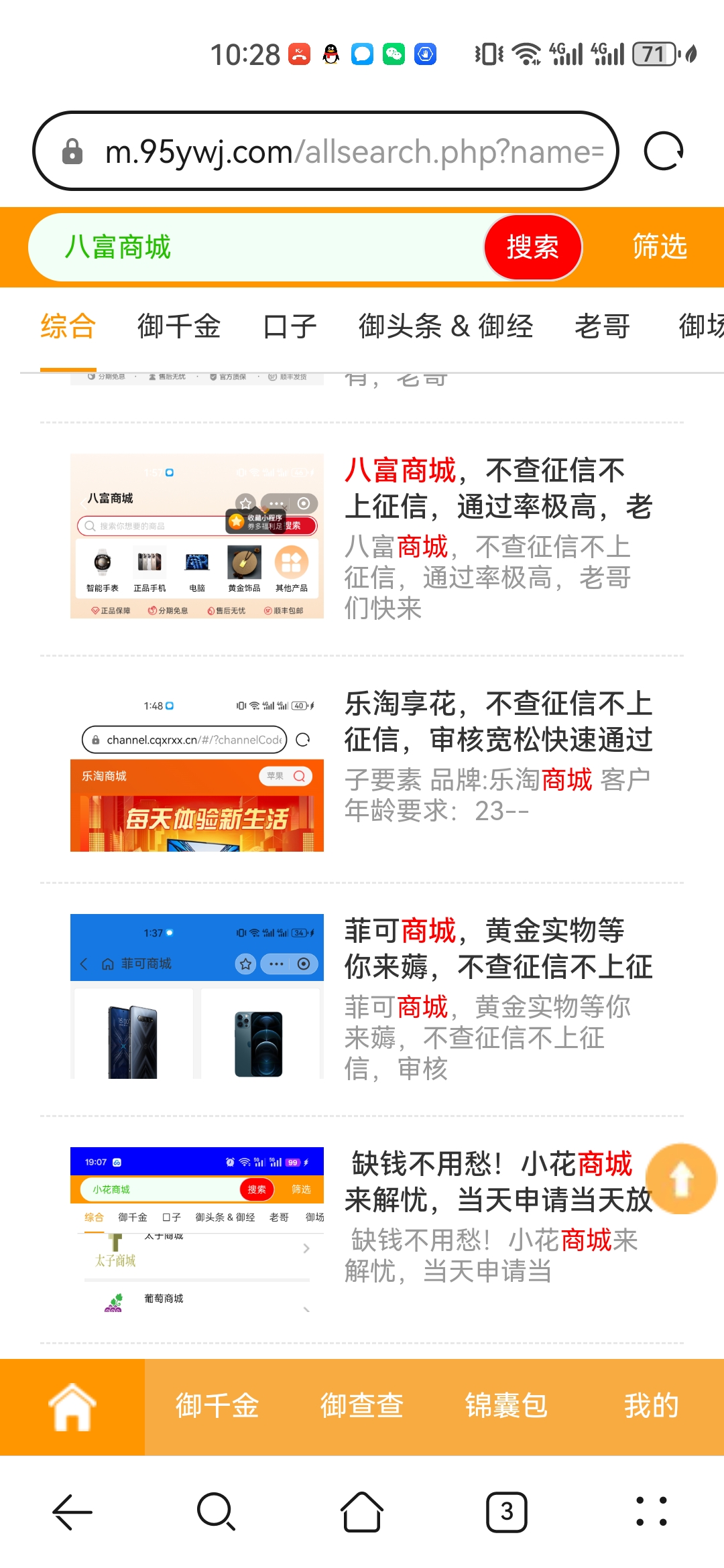
Task: Open 御千金 in the bottom navigation
Action: coord(217,1406)
